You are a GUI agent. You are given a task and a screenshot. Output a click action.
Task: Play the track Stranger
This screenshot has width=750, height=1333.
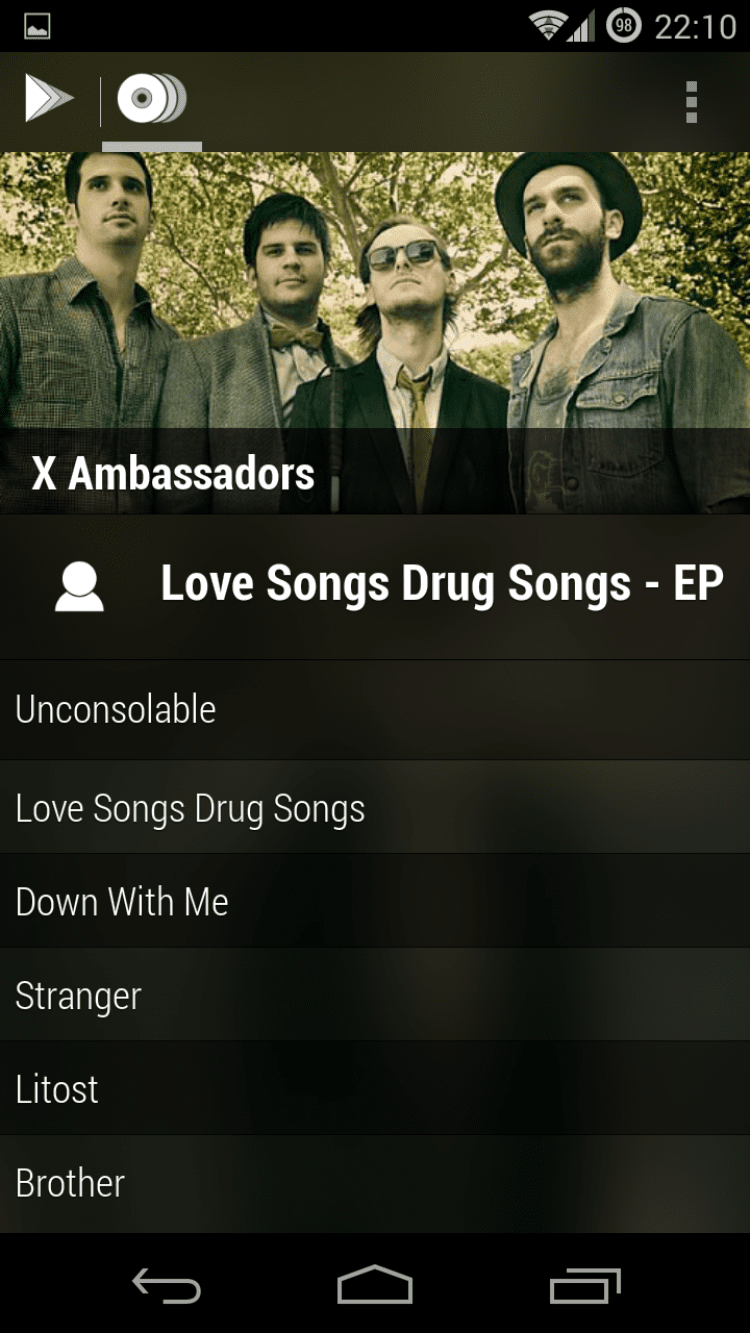[374, 995]
